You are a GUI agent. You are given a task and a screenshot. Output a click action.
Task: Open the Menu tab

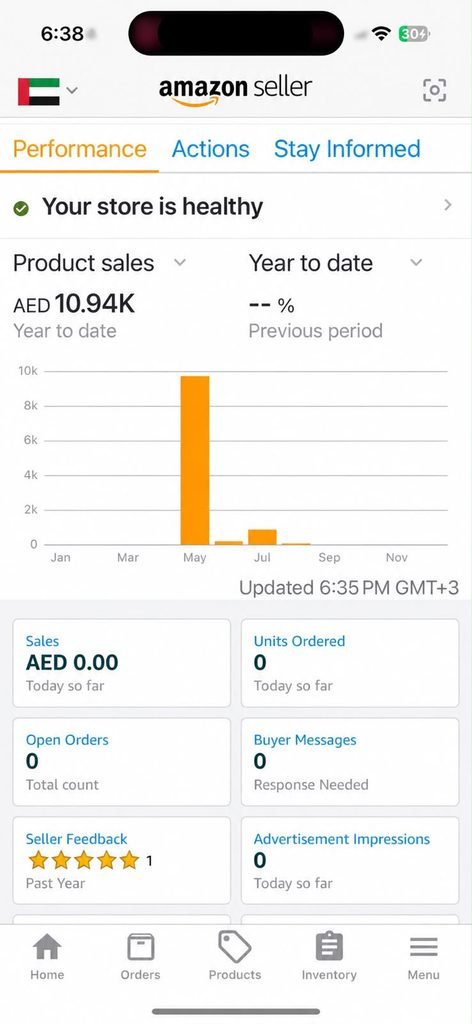coord(424,957)
